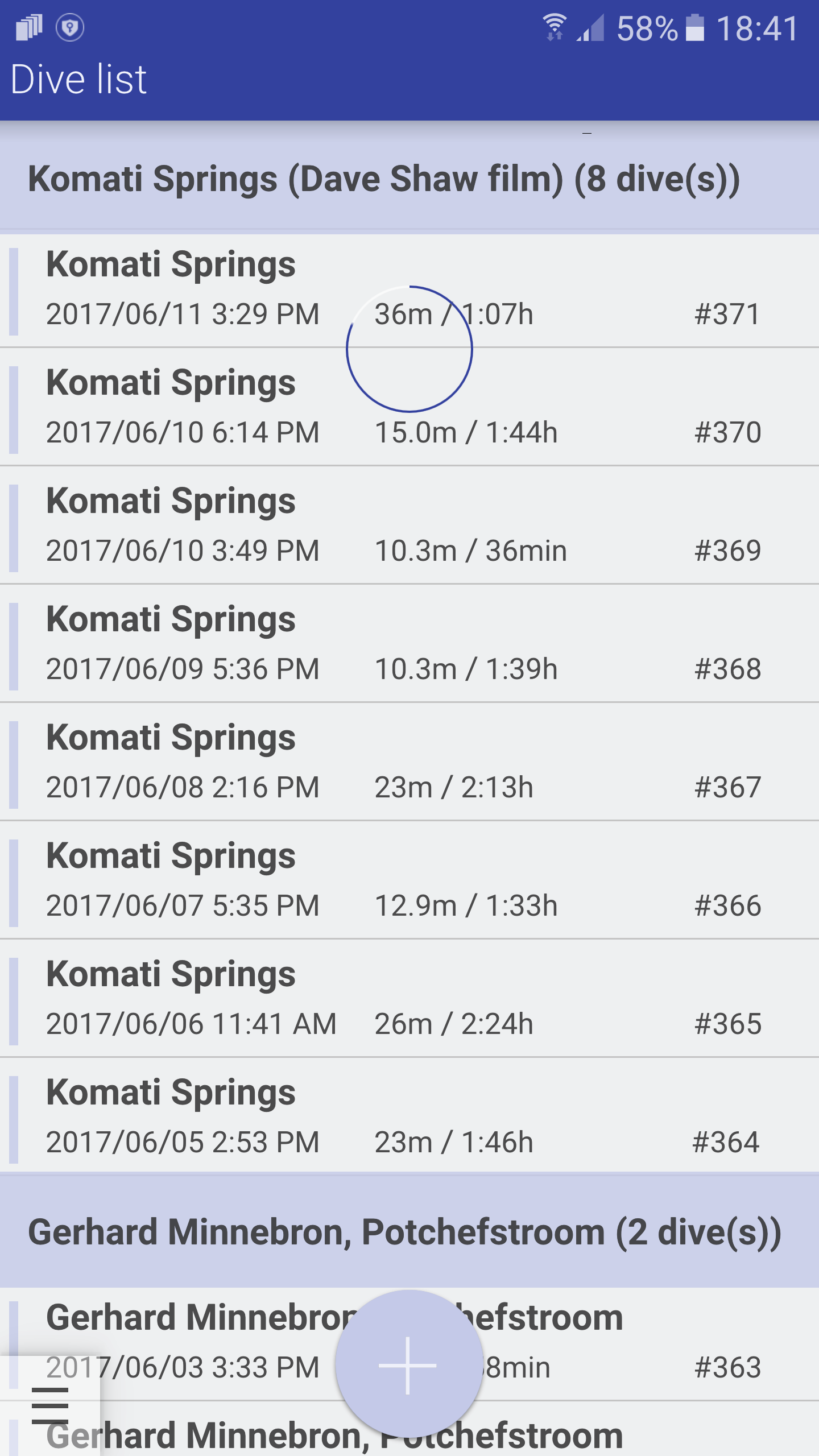Add a new dive with plus button

[x=408, y=1365]
